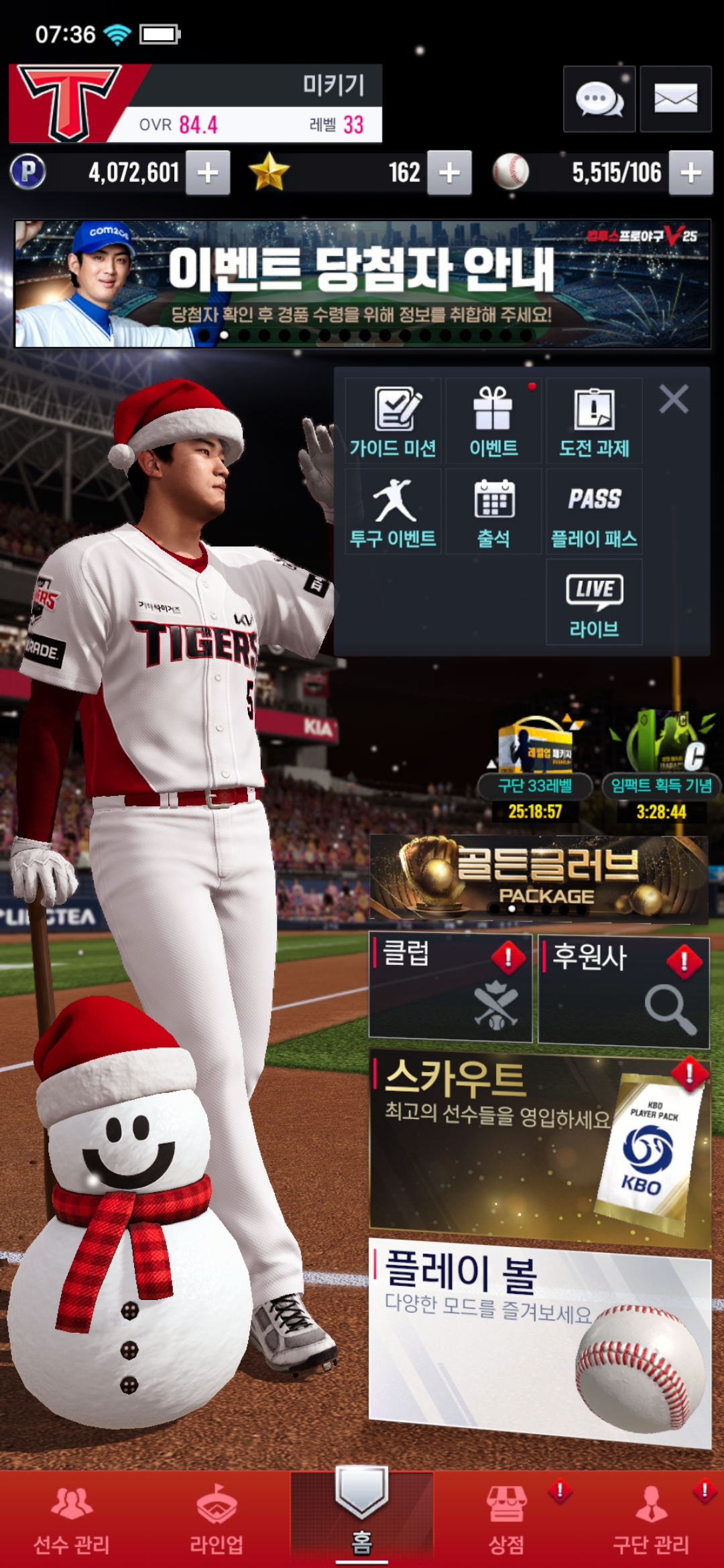The width and height of the screenshot is (724, 1568).
Task: Open the mailbox envelope icon
Action: coord(675,99)
